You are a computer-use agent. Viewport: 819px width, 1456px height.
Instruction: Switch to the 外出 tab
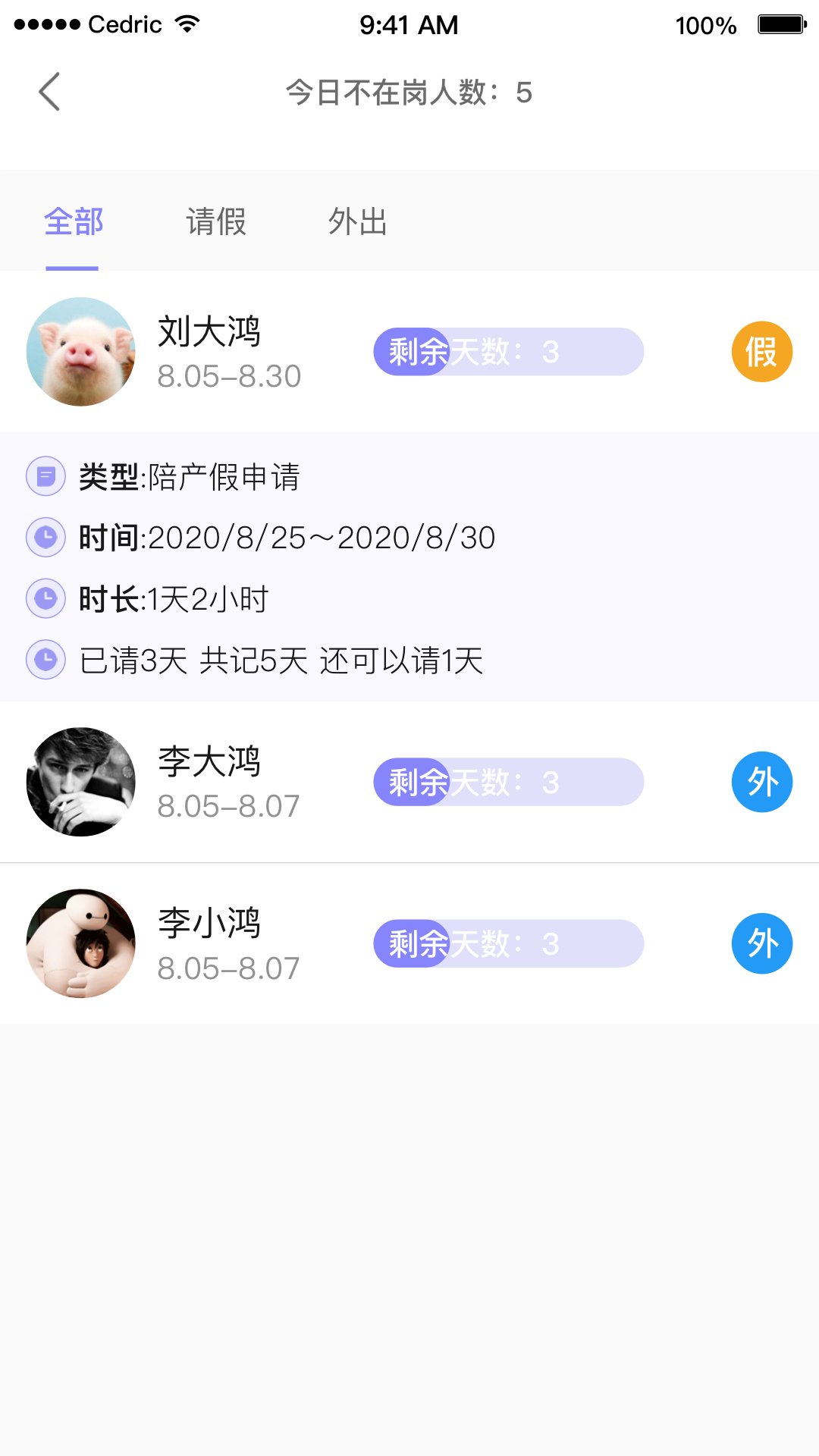(x=356, y=221)
